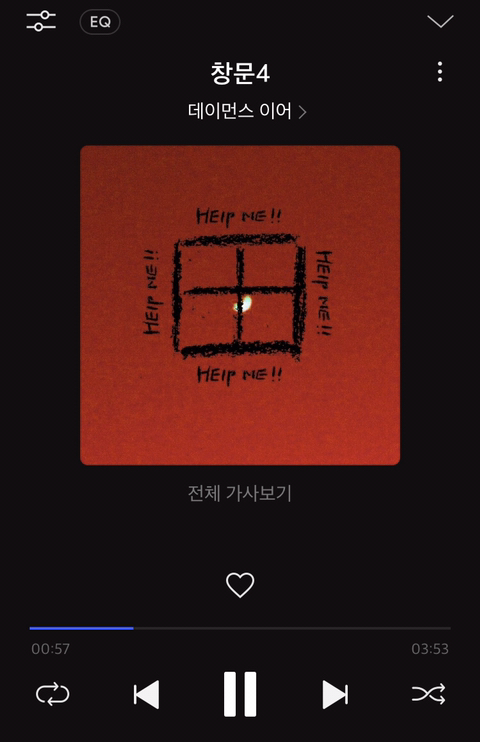The width and height of the screenshot is (480, 742).
Task: Tap the red album cover art
Action: point(240,305)
